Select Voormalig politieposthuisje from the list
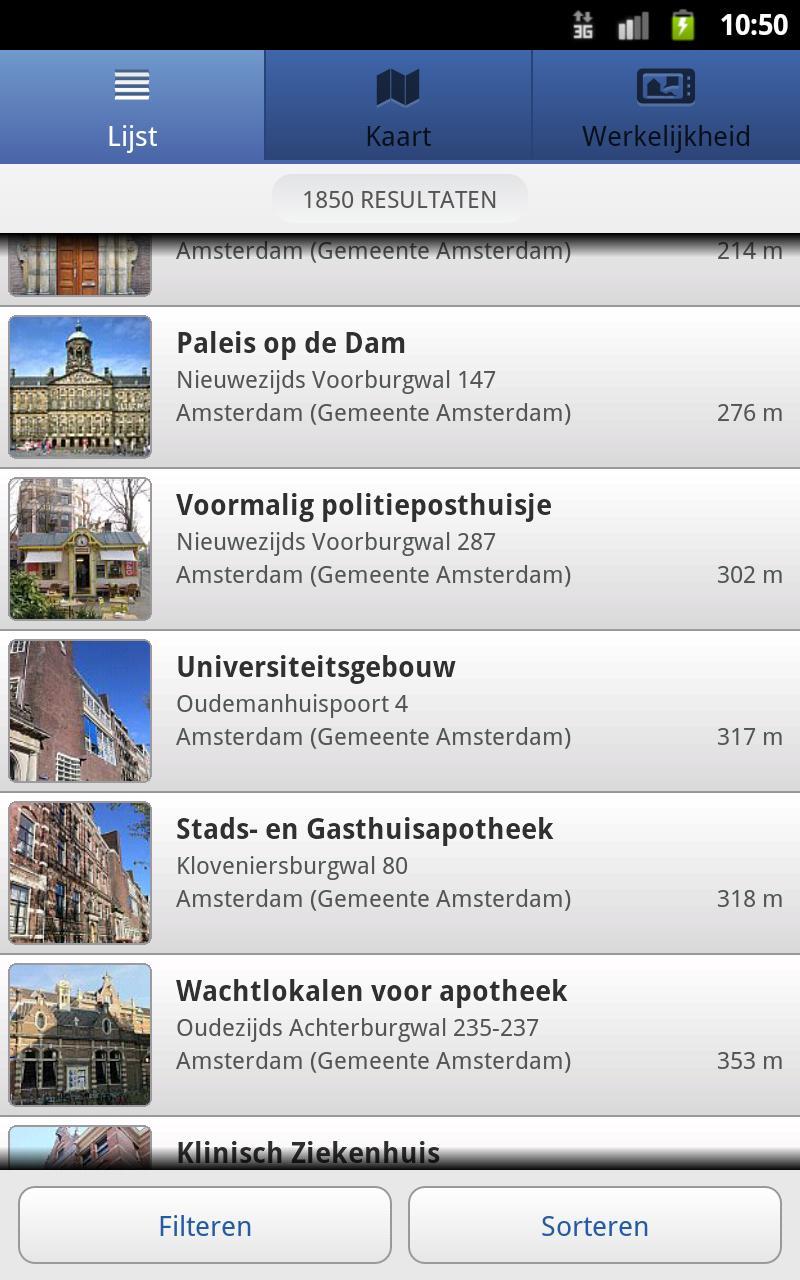Screen dimensions: 800x1280 (400, 549)
